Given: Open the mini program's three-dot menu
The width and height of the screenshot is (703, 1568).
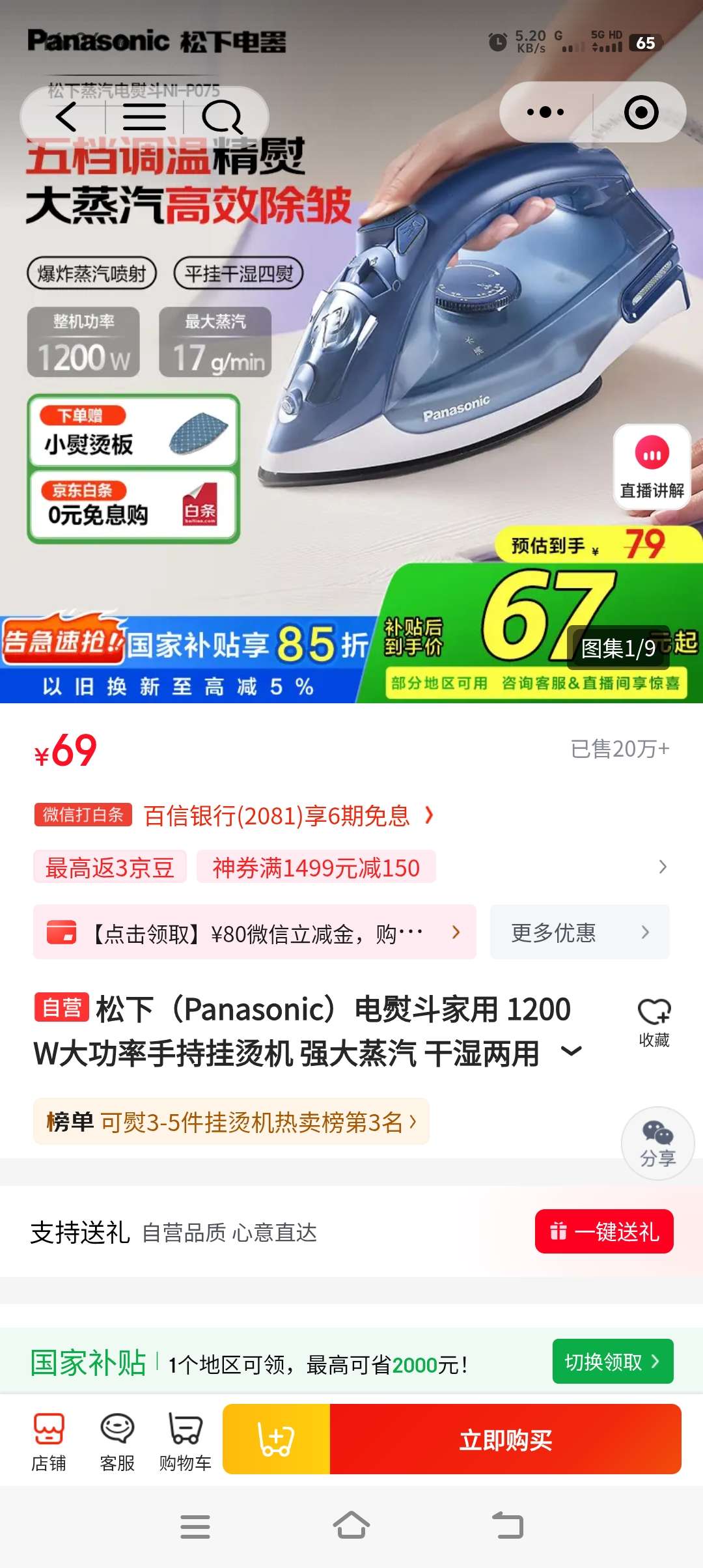Looking at the screenshot, I should coord(545,112).
